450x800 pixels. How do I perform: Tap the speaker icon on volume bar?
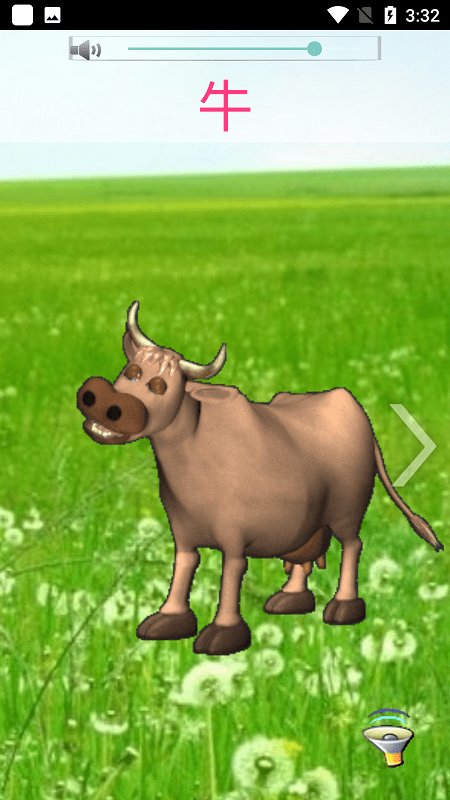(x=85, y=49)
